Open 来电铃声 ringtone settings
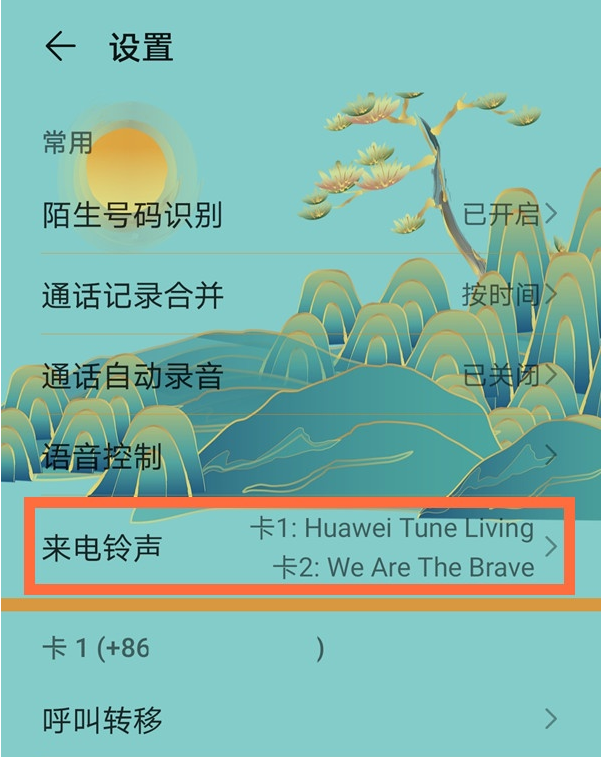Viewport: 602px width, 757px height. point(300,547)
